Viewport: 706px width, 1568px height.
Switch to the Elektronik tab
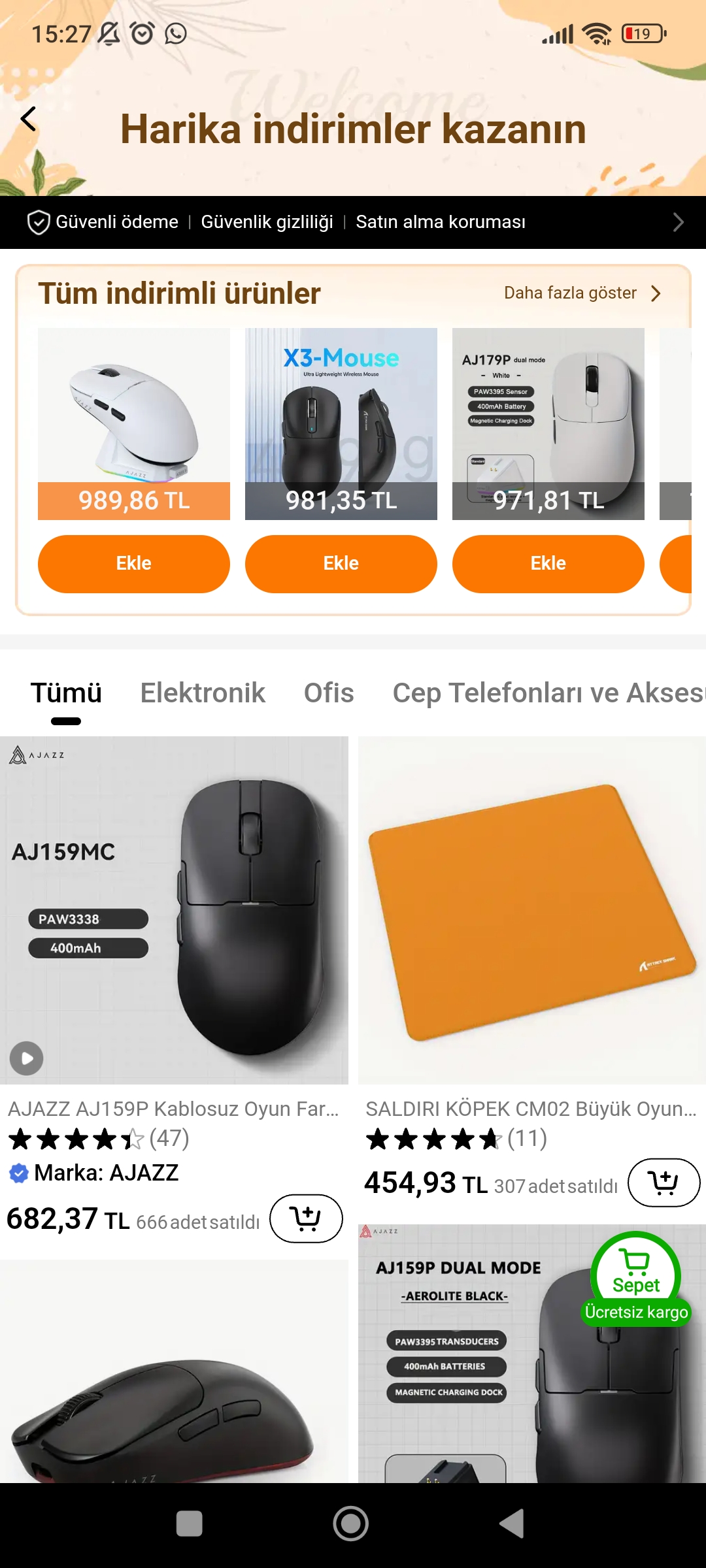click(x=203, y=693)
